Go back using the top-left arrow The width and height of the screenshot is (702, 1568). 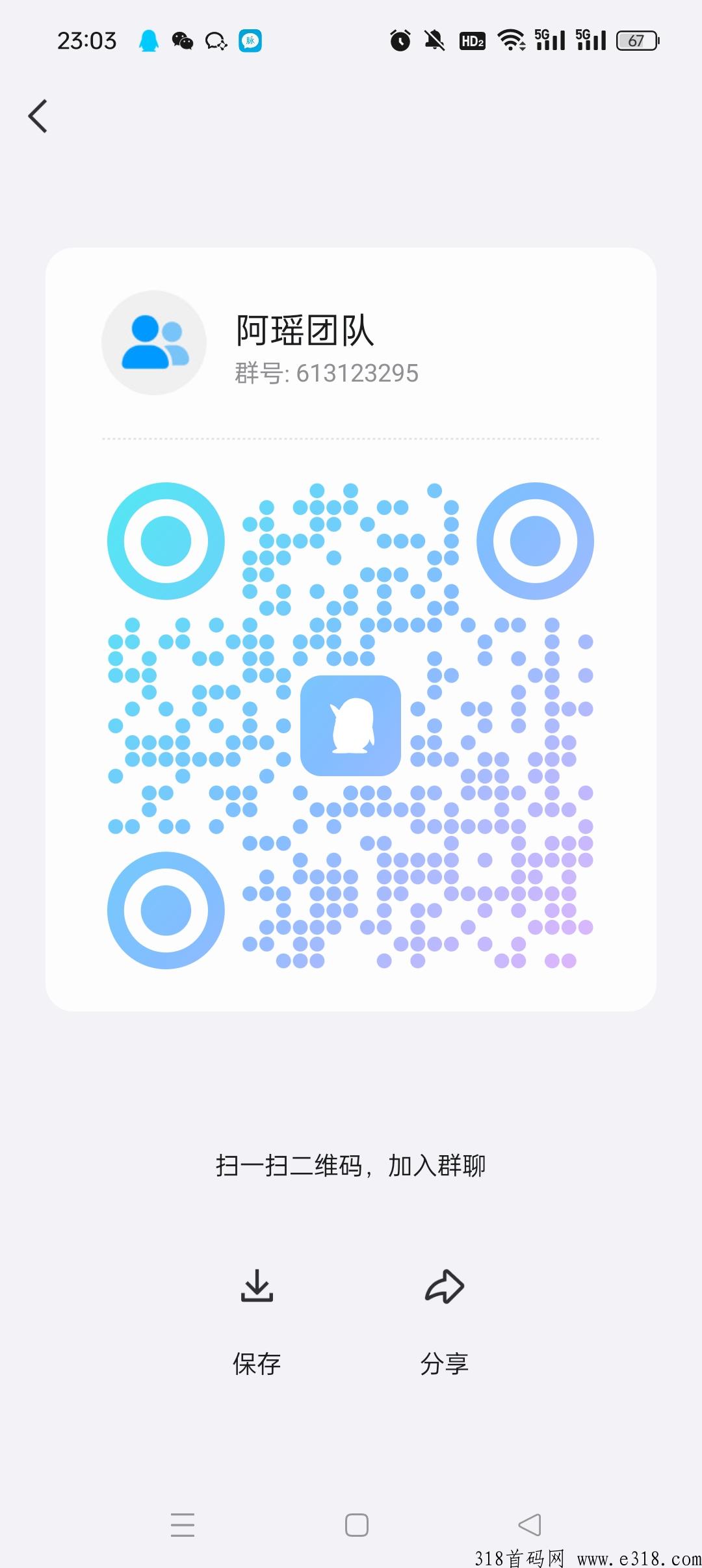[x=38, y=116]
